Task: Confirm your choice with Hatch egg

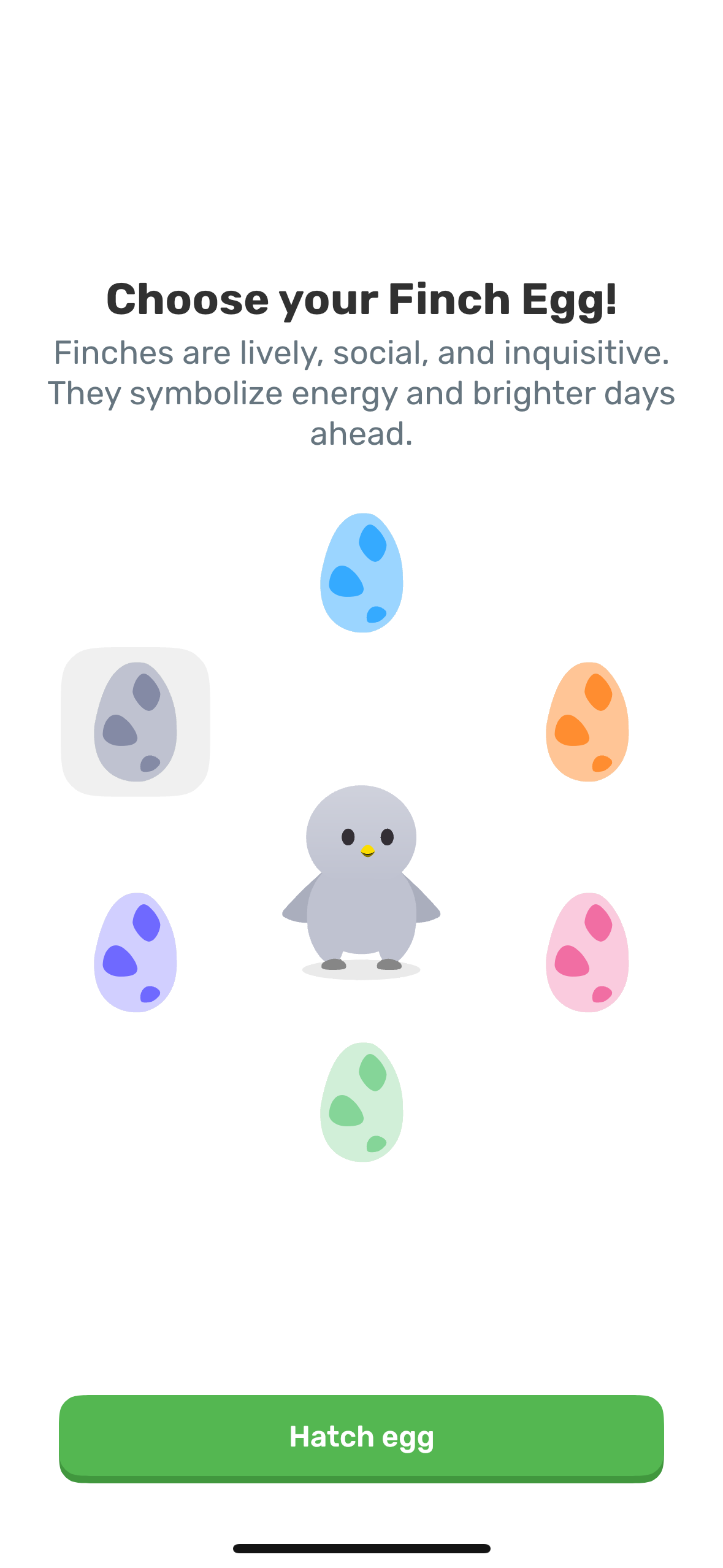Action: (x=361, y=1436)
